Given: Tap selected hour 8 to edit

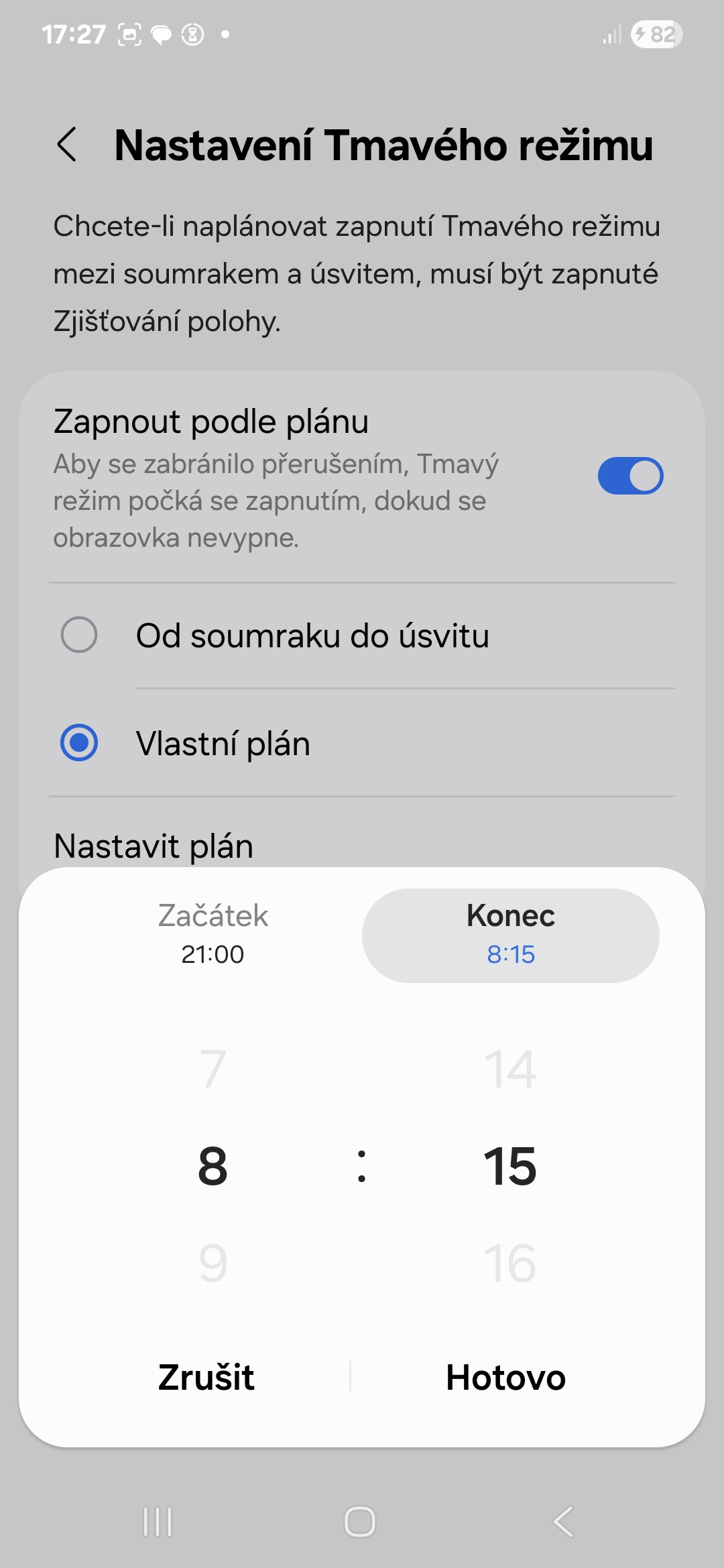Looking at the screenshot, I should coord(213,1167).
